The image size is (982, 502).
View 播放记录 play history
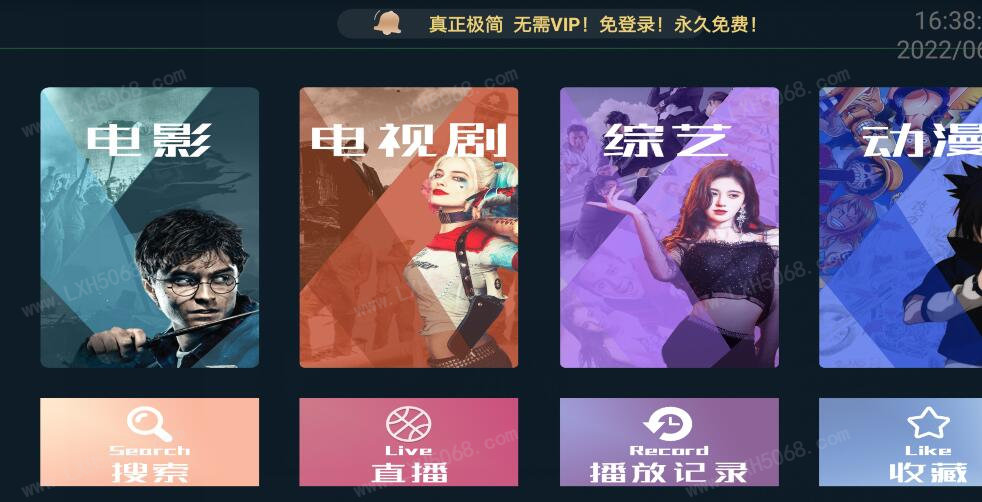tap(668, 442)
